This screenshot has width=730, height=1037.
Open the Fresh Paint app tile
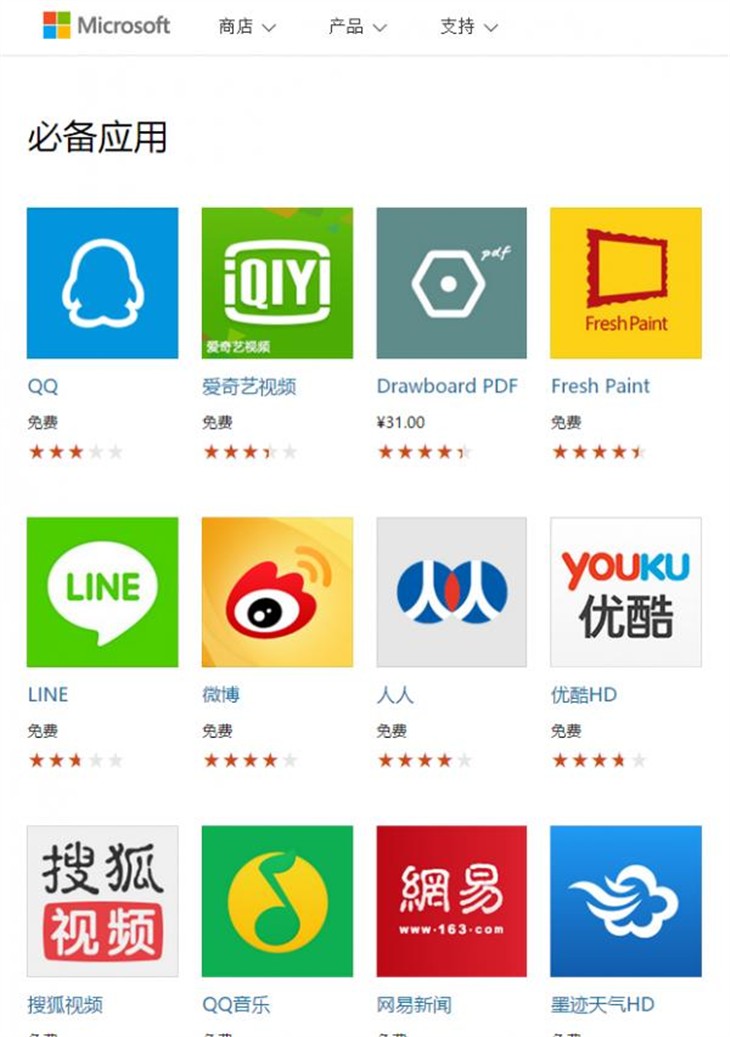pos(626,283)
